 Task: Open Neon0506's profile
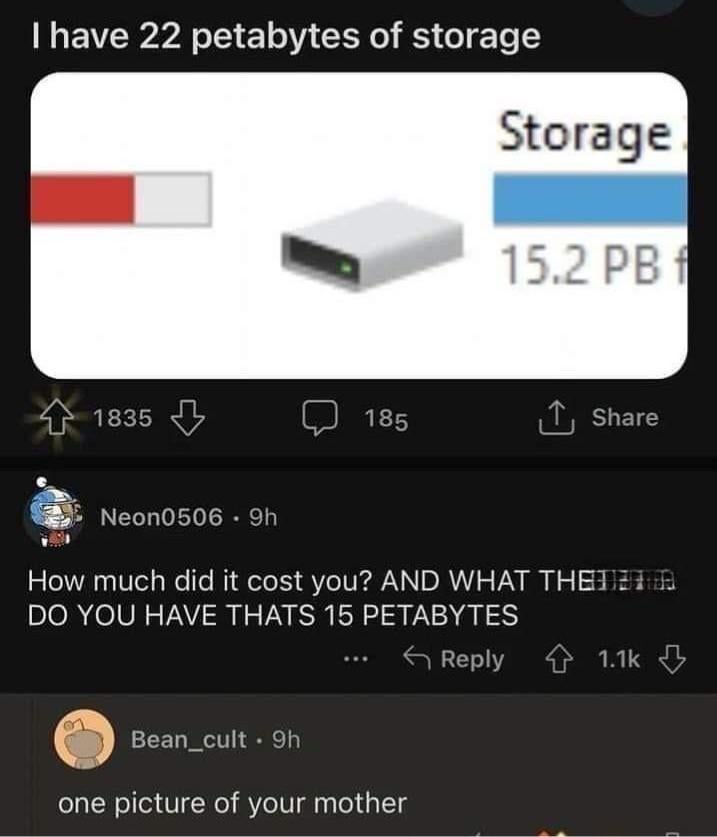(160, 517)
